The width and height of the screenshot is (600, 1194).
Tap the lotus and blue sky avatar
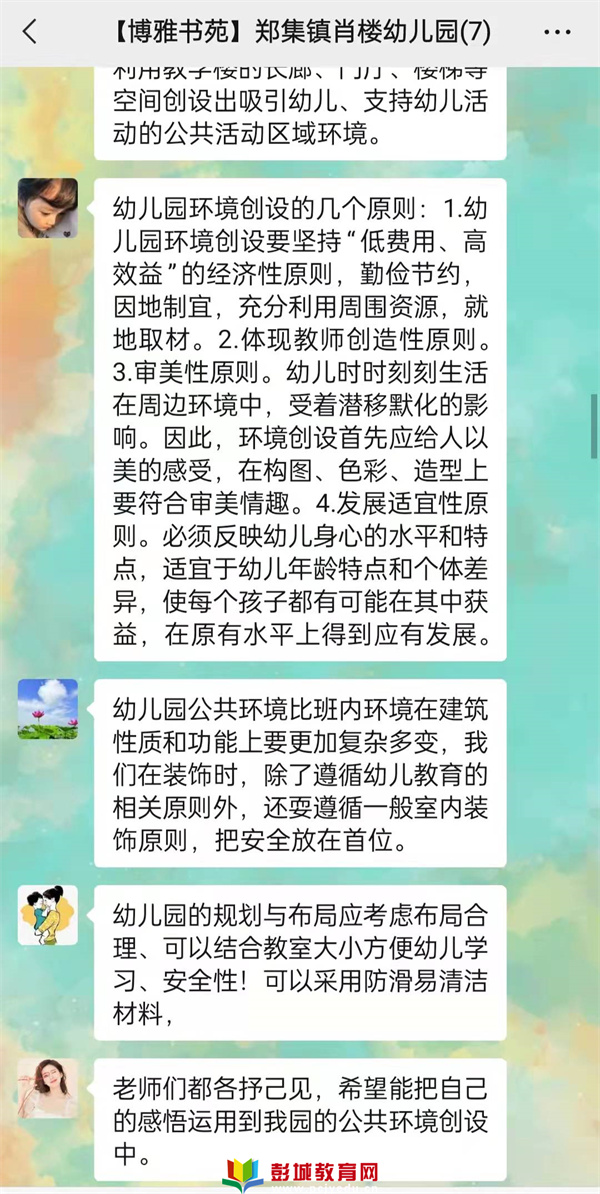[47, 709]
